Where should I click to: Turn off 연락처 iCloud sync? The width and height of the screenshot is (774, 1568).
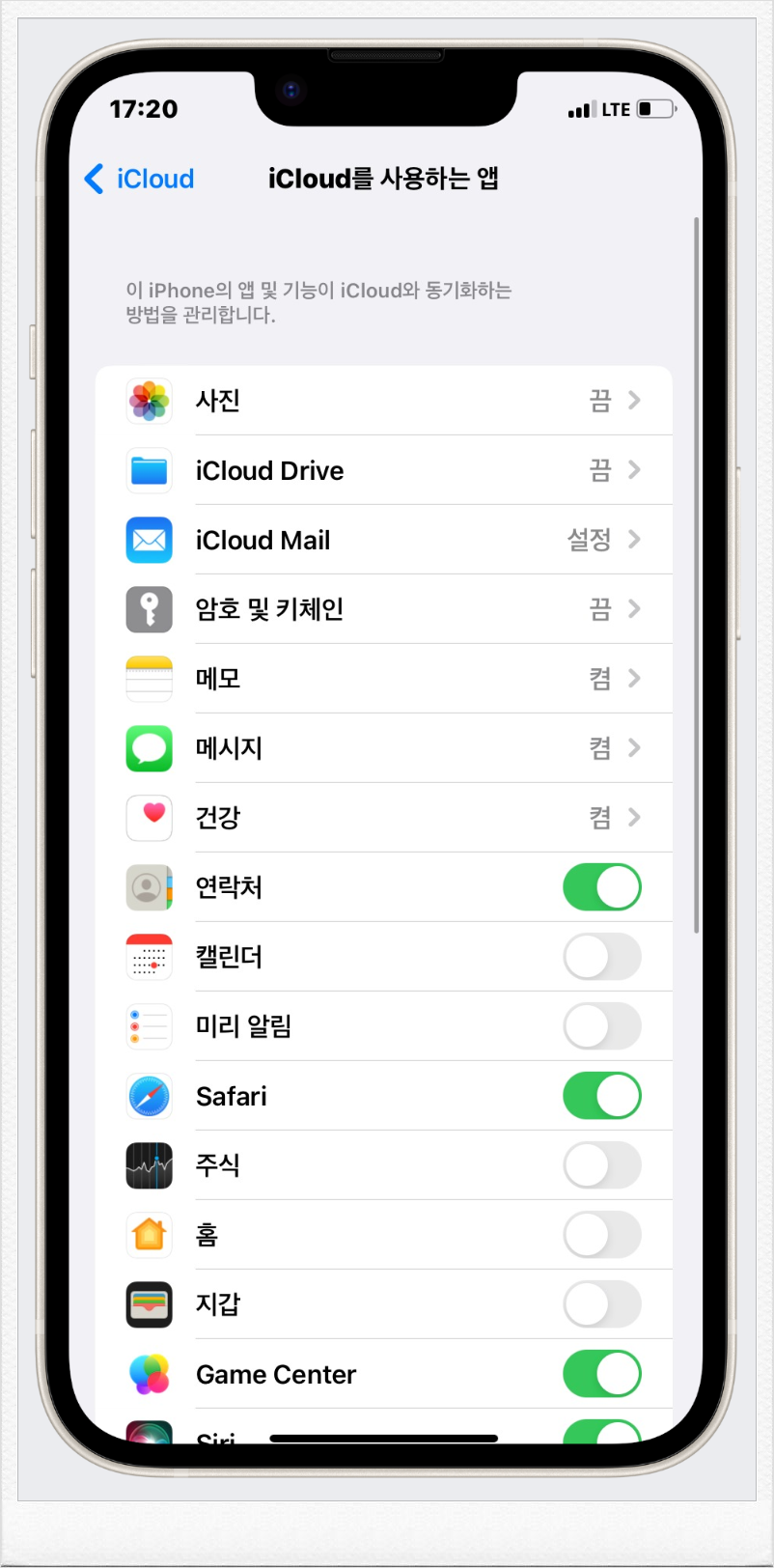tap(601, 887)
